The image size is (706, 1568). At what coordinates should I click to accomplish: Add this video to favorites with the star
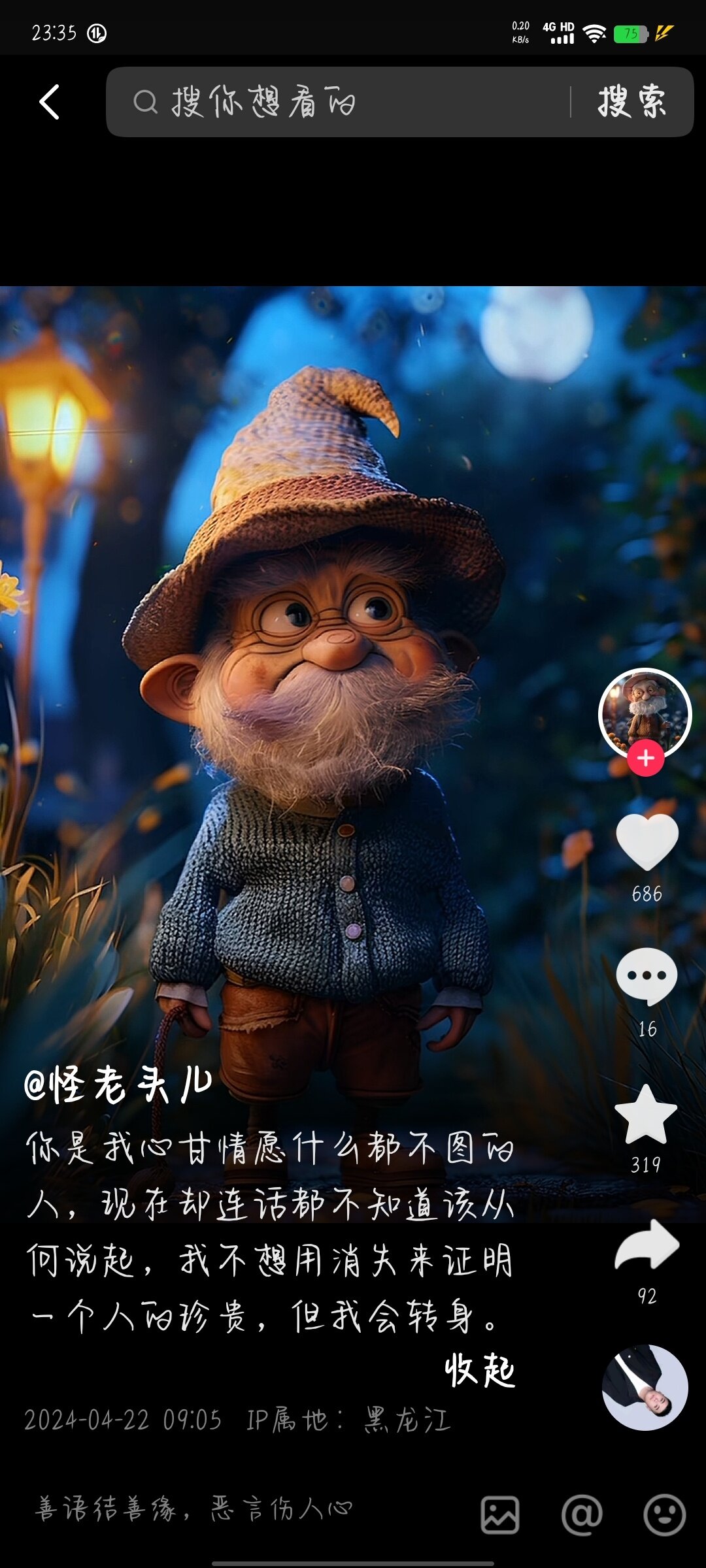(x=646, y=1115)
